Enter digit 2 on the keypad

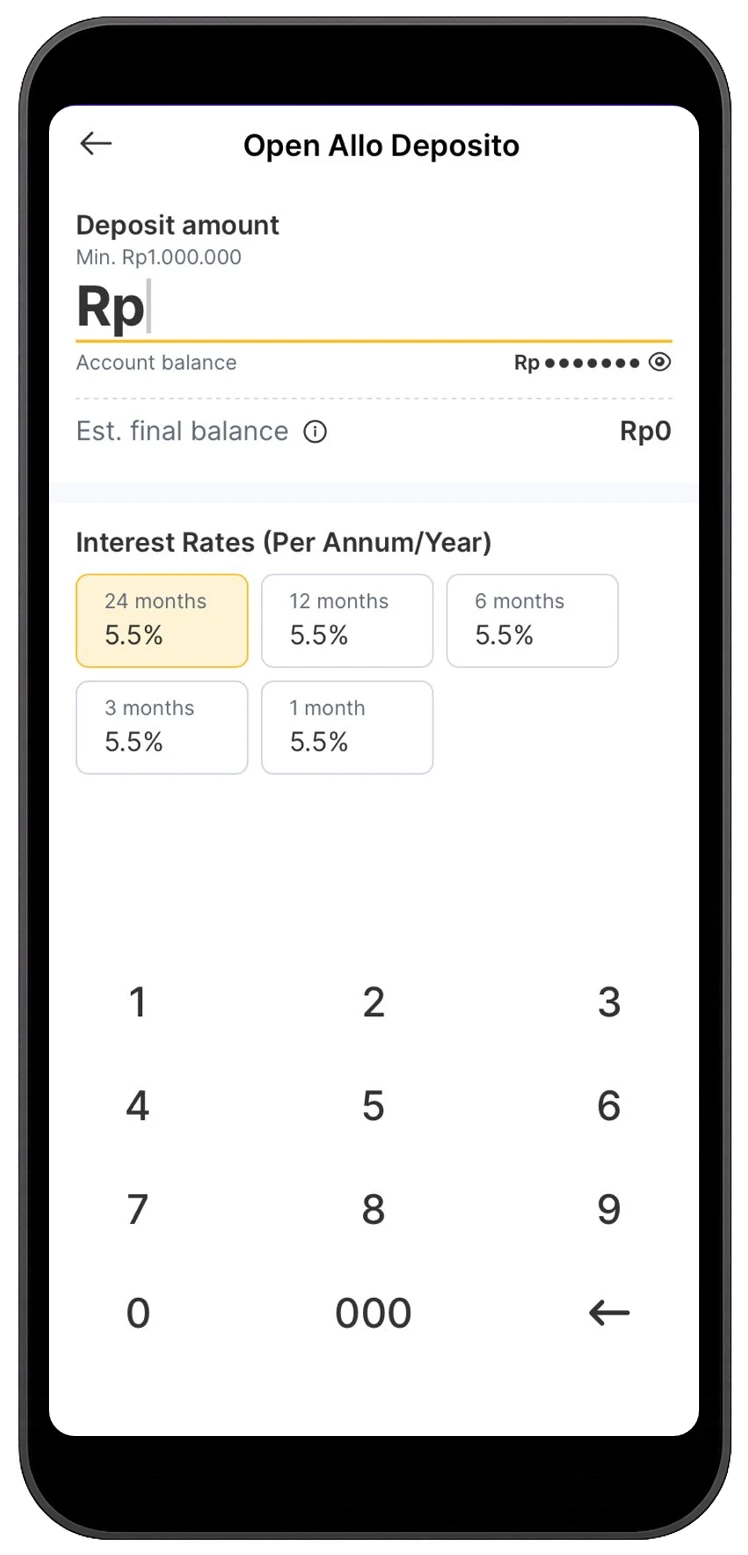click(x=373, y=1002)
